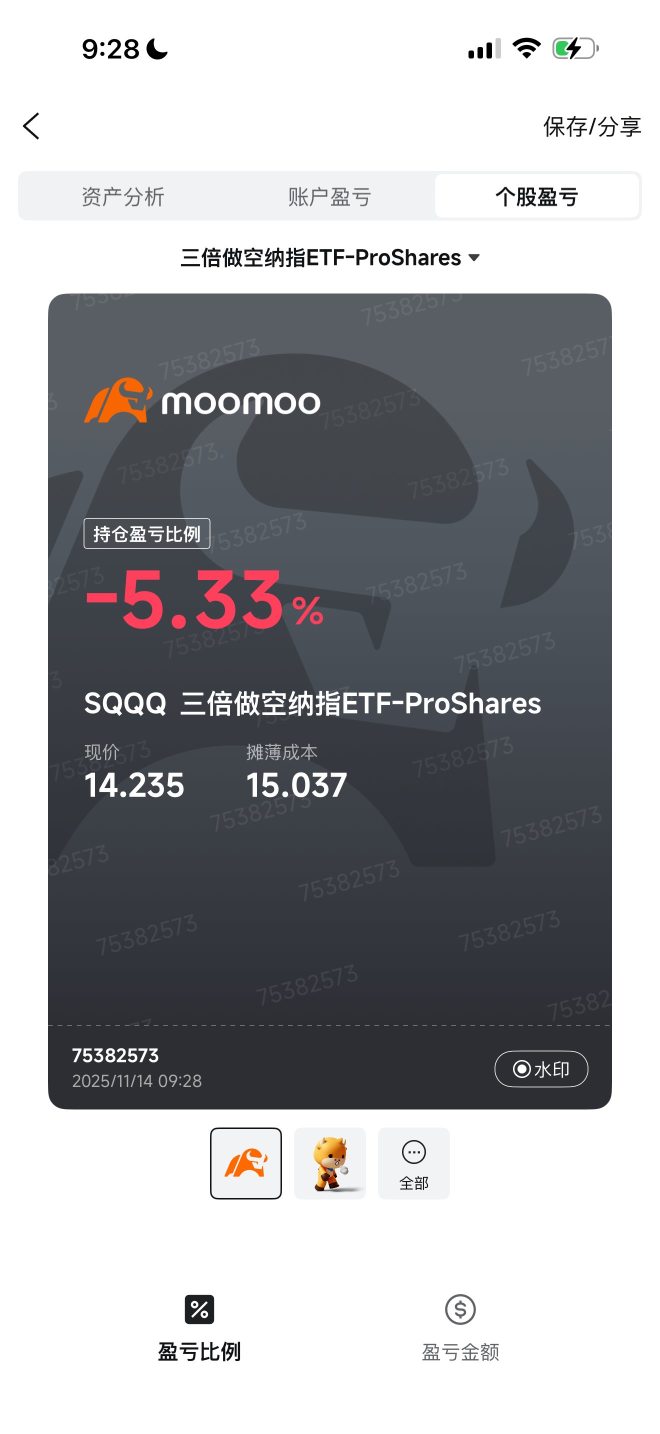The image size is (660, 1434).
Task: Toggle the 水印 watermark option
Action: [541, 1069]
